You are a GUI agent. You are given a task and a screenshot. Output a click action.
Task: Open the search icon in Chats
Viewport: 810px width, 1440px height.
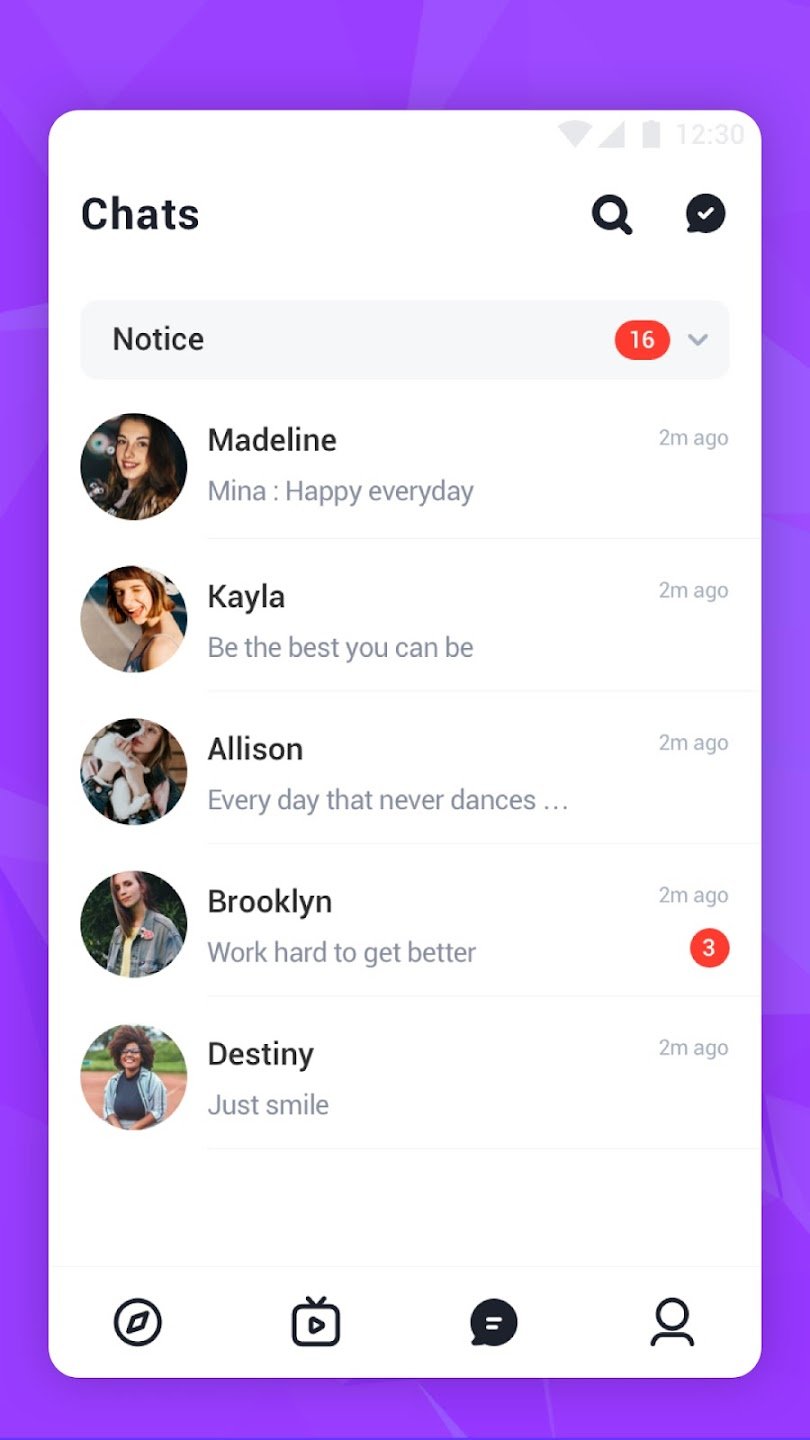(611, 214)
